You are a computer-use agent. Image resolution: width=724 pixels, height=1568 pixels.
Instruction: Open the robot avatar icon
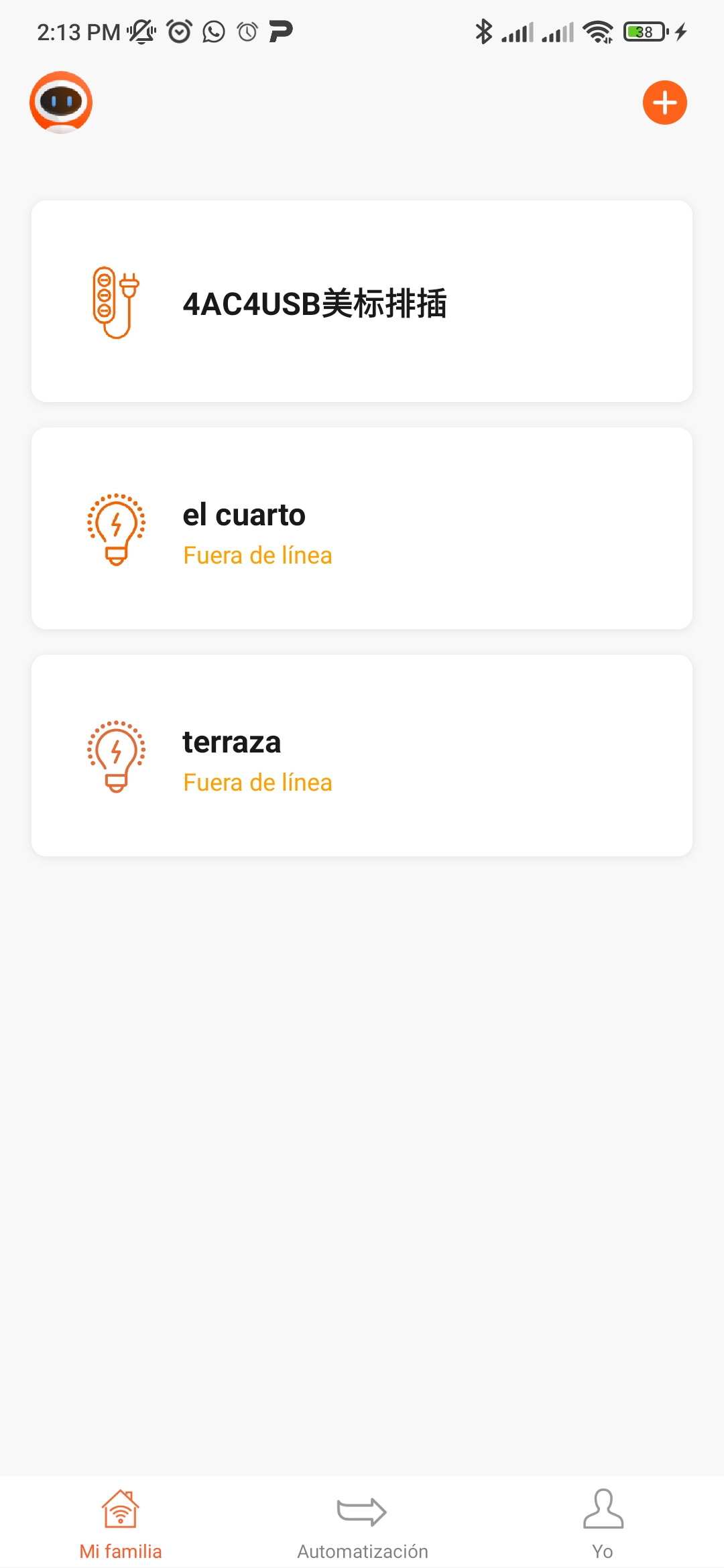(x=61, y=103)
